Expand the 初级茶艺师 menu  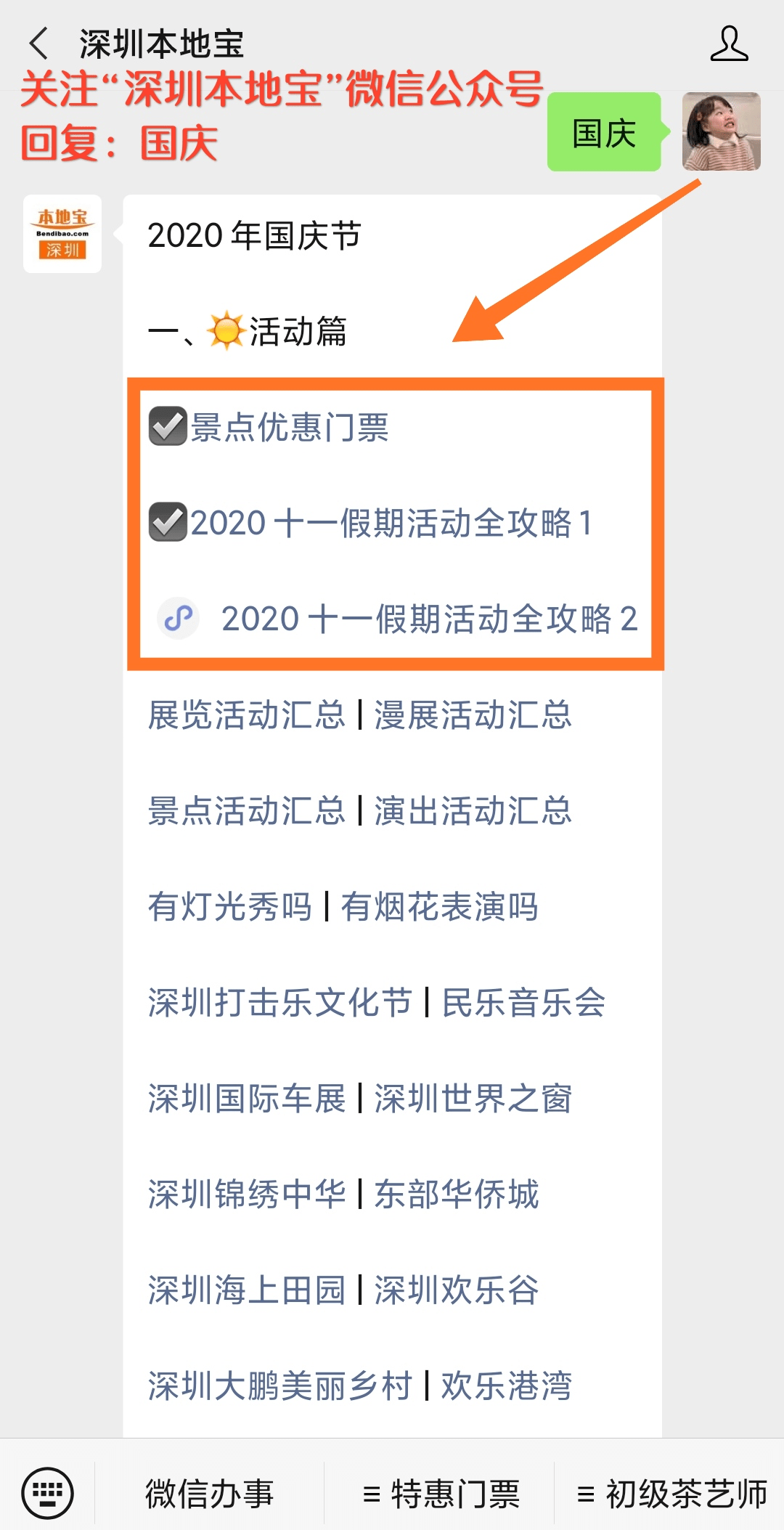pyautogui.click(x=671, y=1493)
